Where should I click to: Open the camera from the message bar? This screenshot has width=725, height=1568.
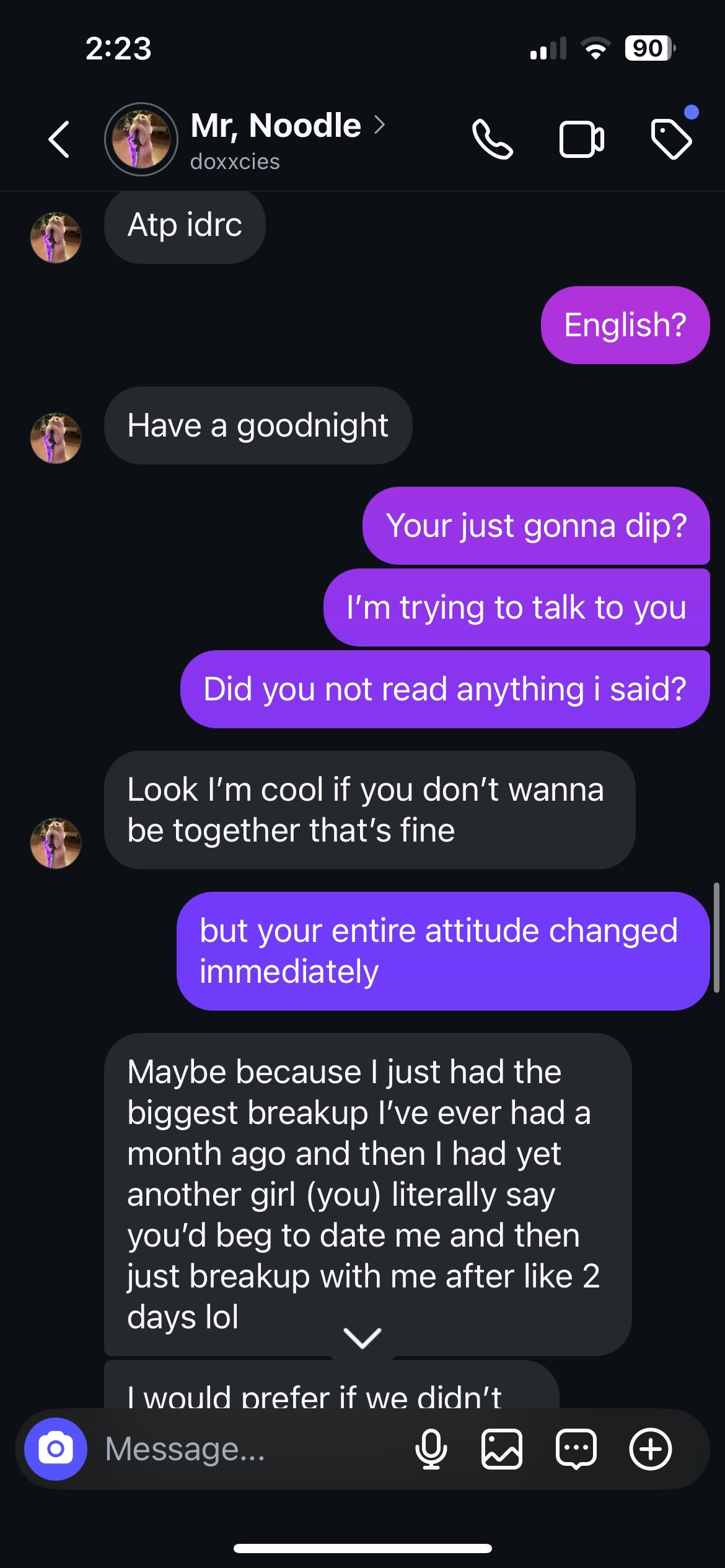tap(56, 1448)
